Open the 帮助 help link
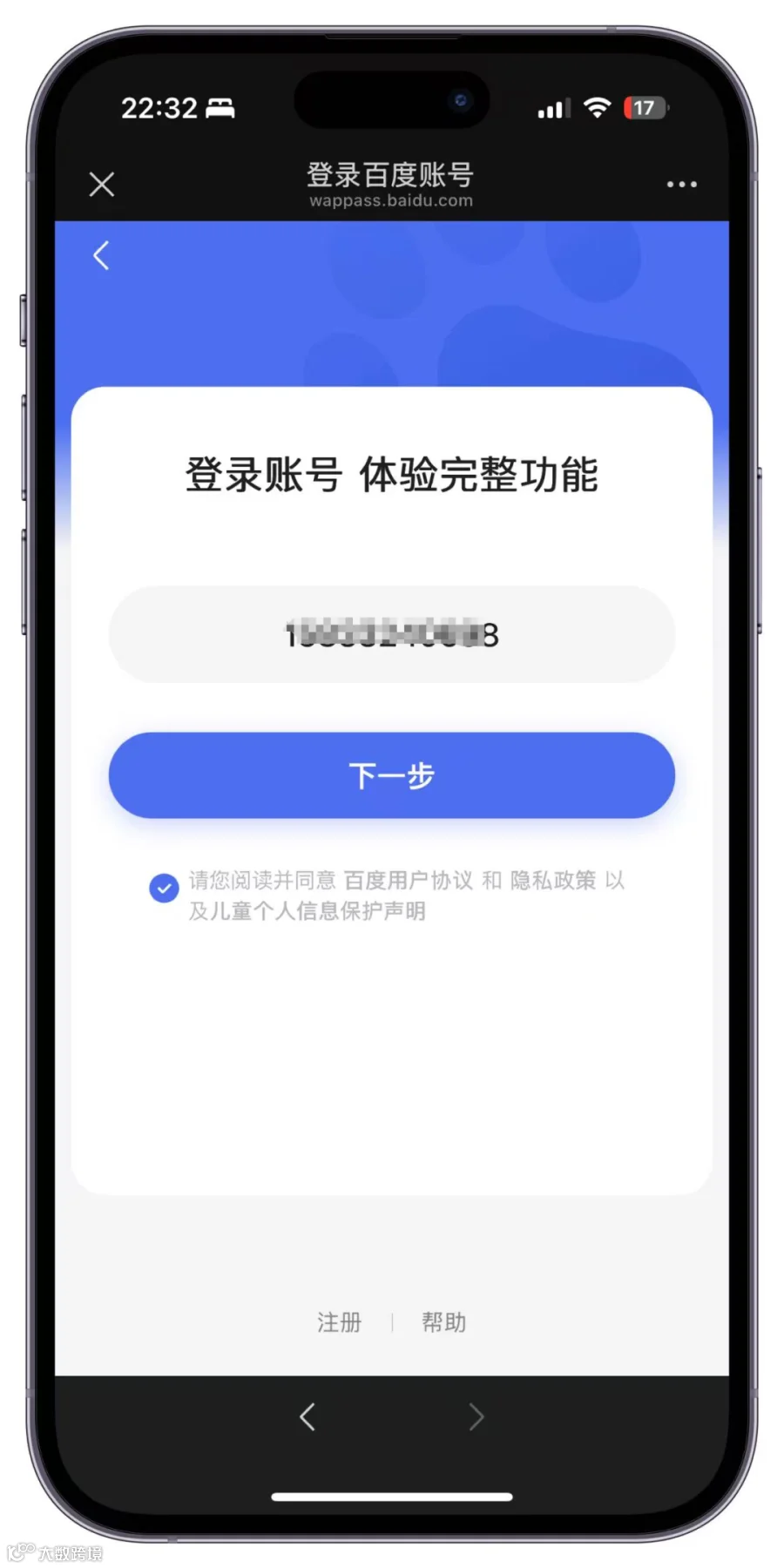Screen dimensions: 784x1568 [x=444, y=1322]
